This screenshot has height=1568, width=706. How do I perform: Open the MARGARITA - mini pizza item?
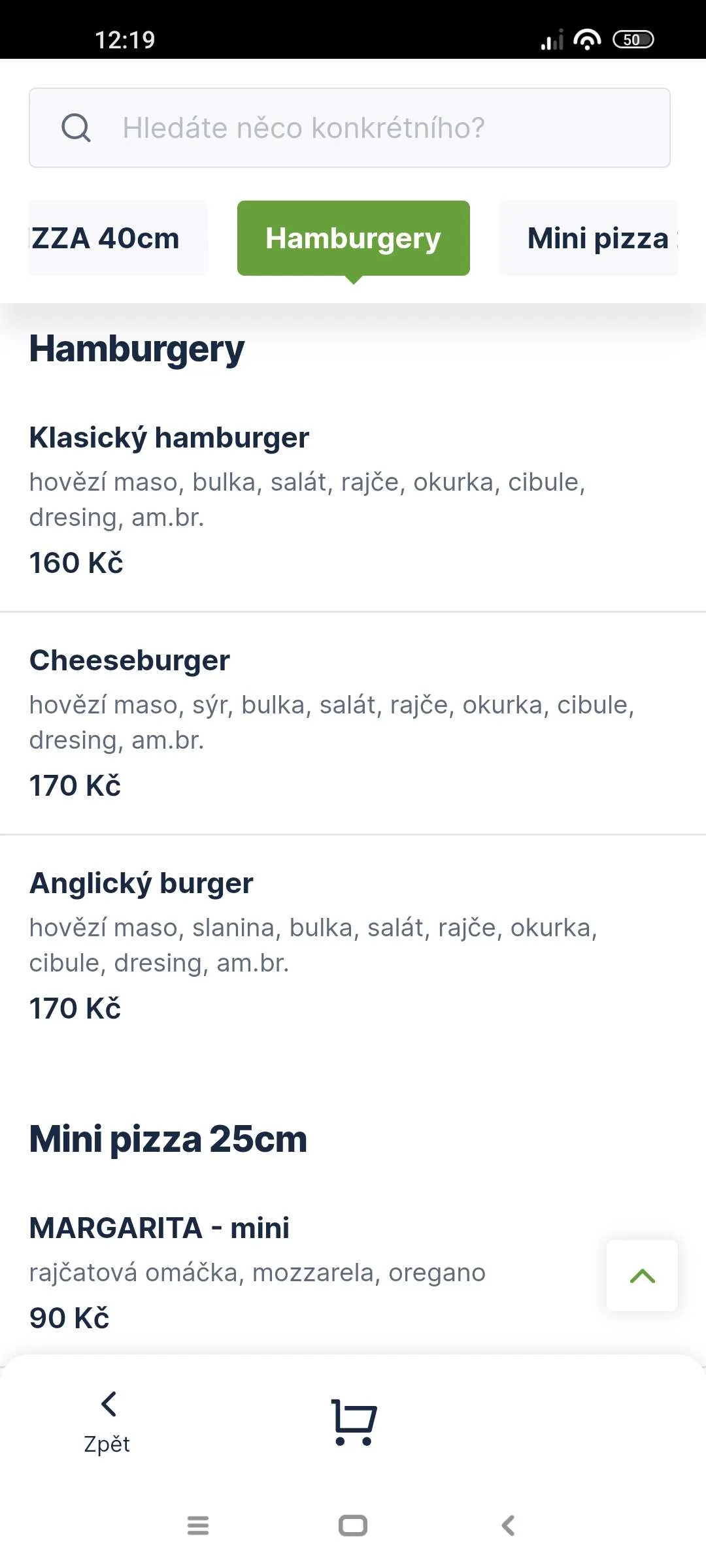(314, 1273)
